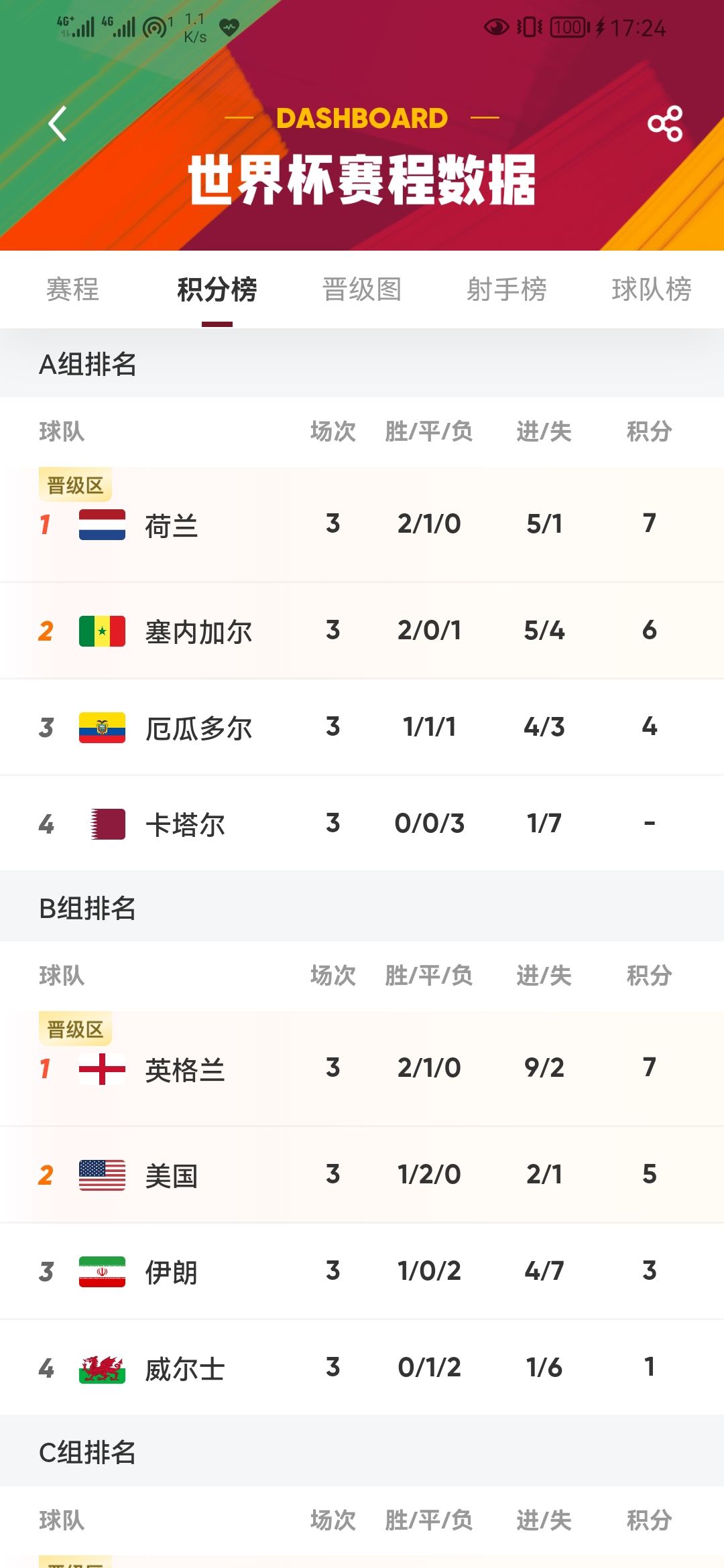
Task: Tap the Wales flag icon
Action: (x=102, y=1369)
